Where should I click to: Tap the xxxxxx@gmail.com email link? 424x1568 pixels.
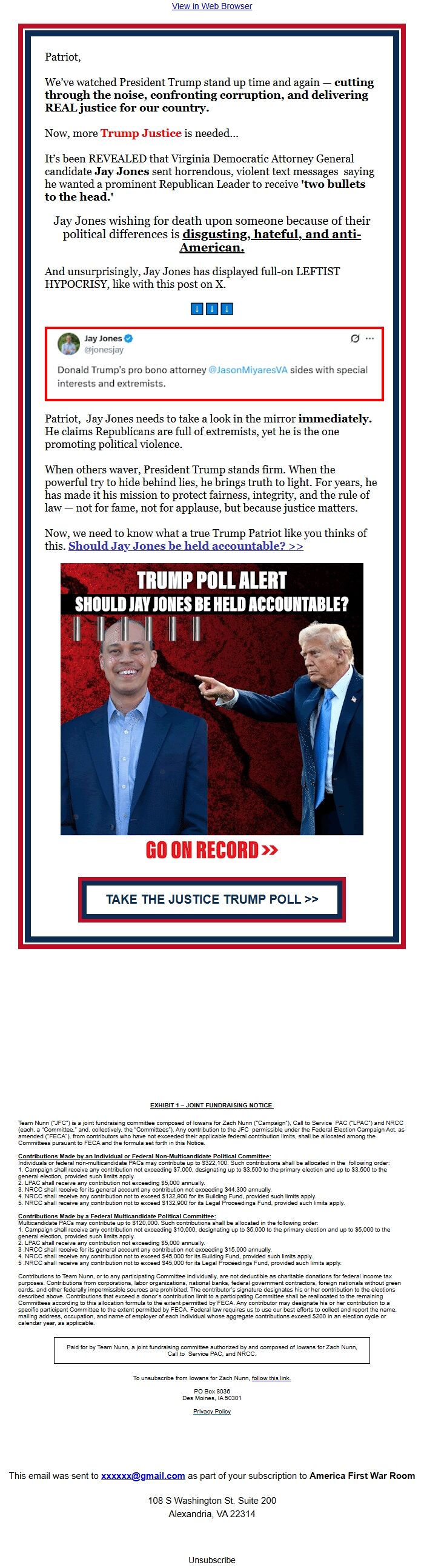point(143,1475)
